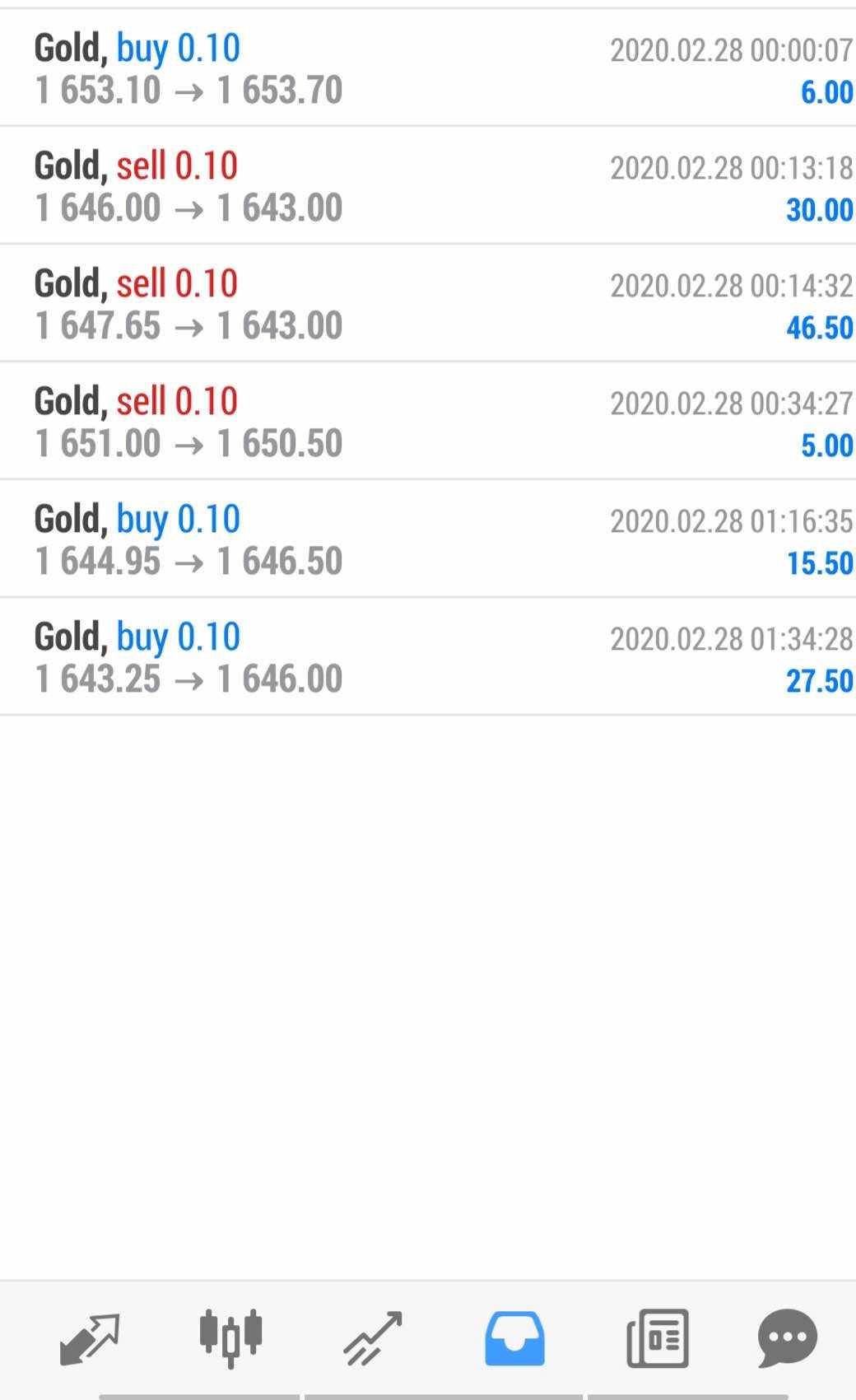Switch to the Chart candlestick tab

click(x=230, y=1337)
